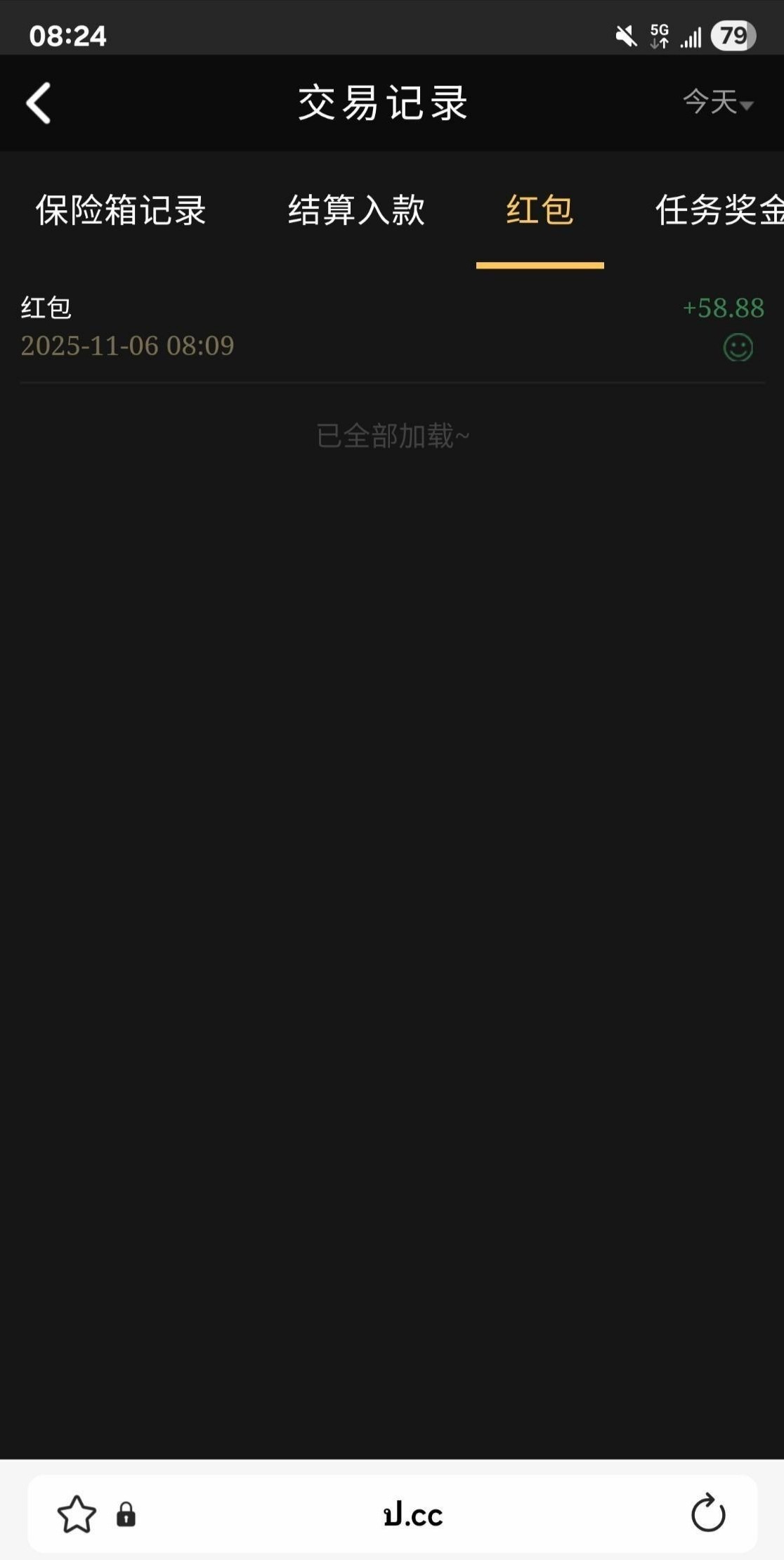The height and width of the screenshot is (1560, 784).
Task: Reload the page in the browser
Action: coord(707,1513)
